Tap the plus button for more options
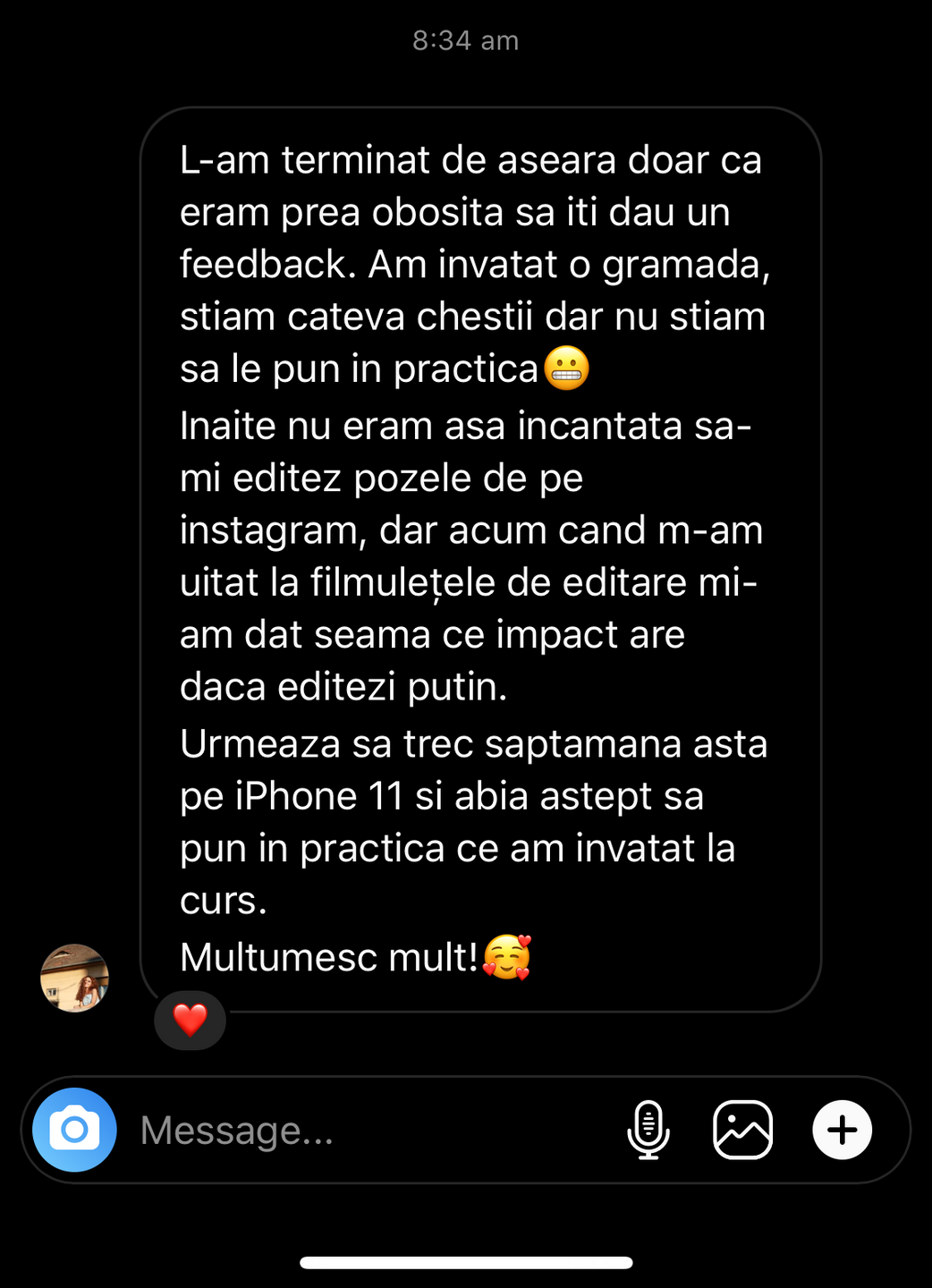The width and height of the screenshot is (932, 1288). click(x=842, y=1130)
